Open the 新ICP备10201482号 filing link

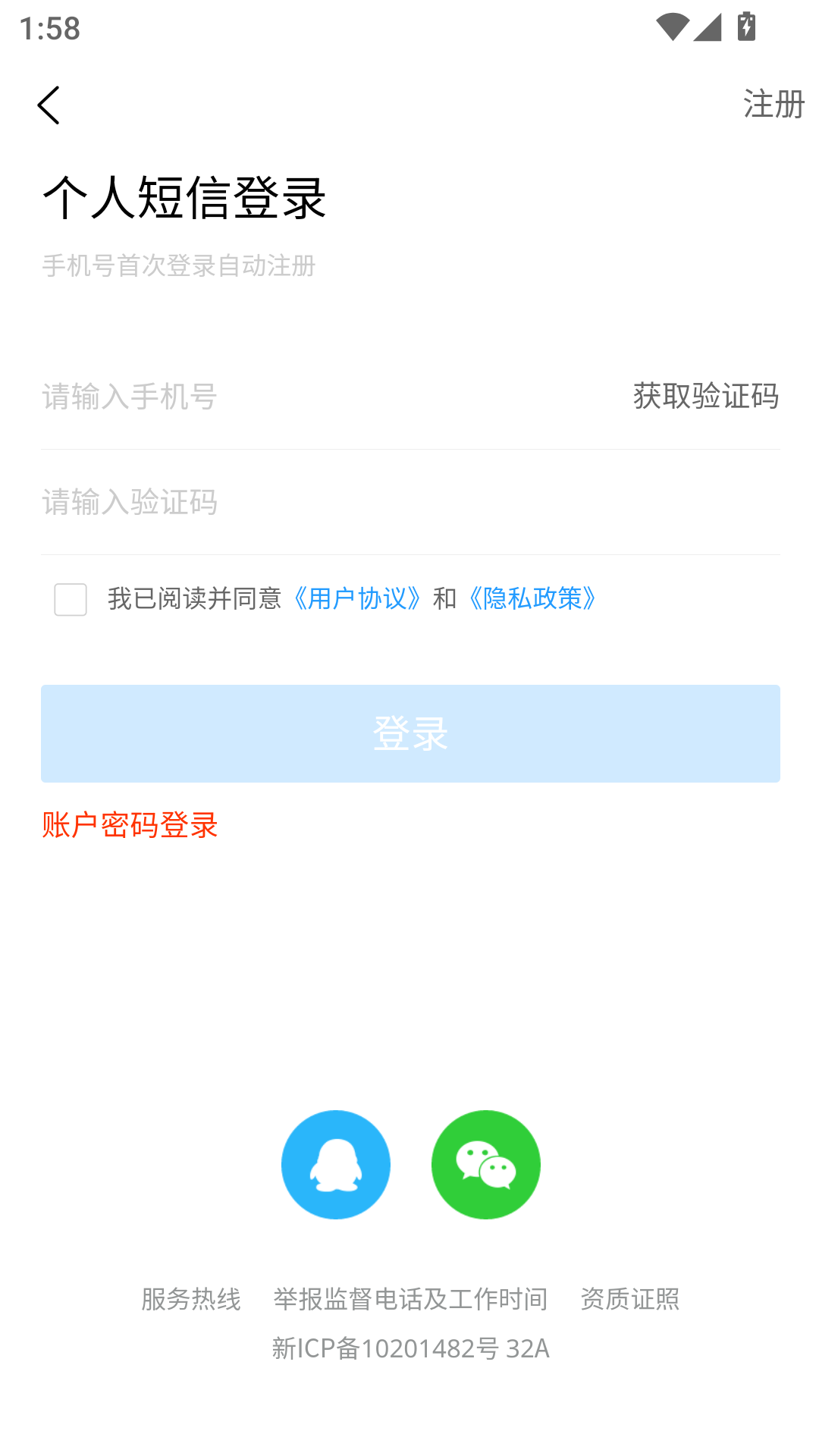(410, 1348)
